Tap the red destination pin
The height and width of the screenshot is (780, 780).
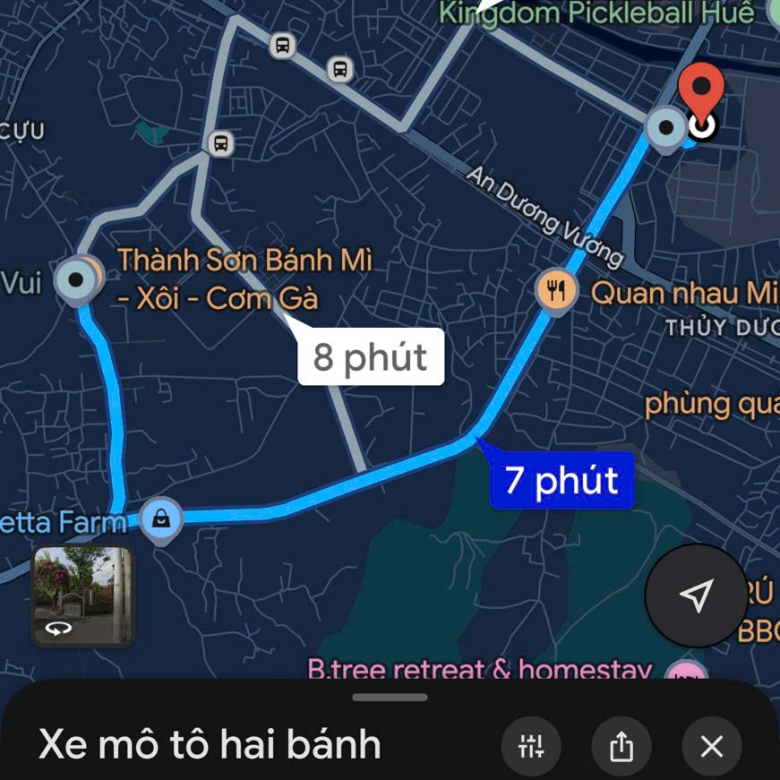702,92
